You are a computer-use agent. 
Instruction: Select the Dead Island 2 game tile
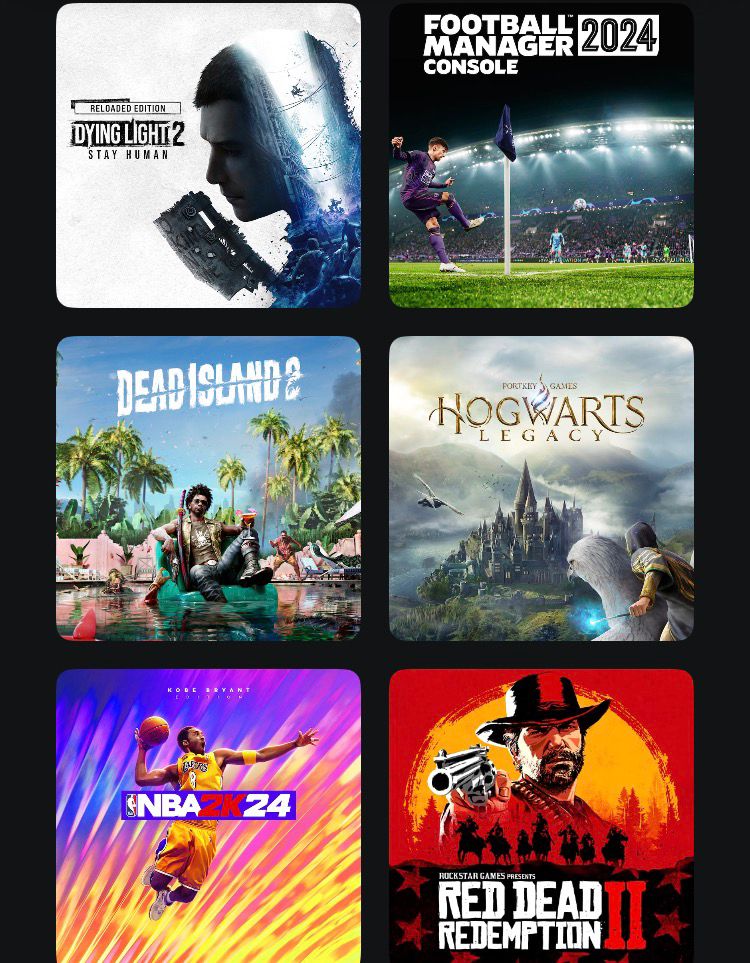[208, 488]
